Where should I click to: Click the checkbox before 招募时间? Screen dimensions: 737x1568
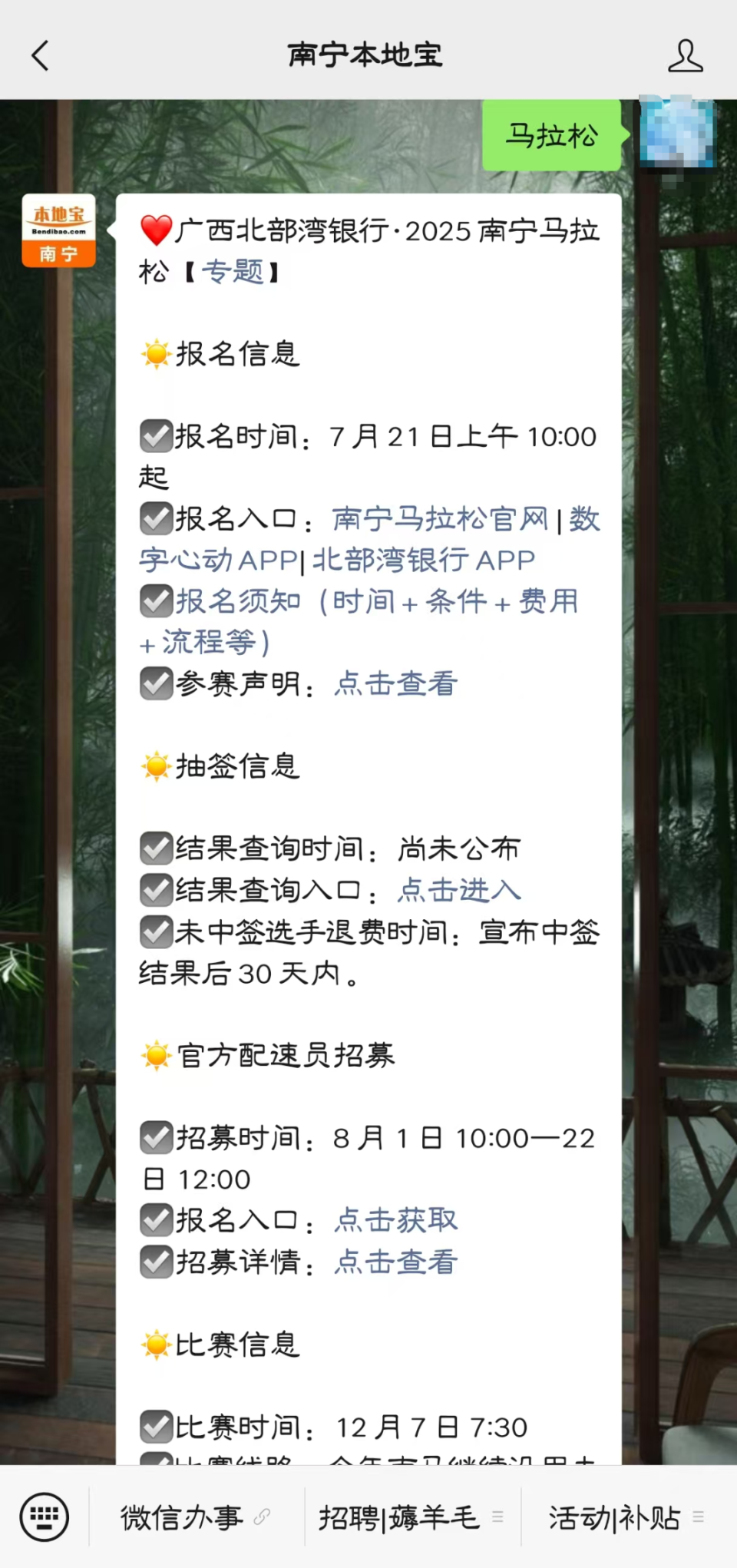(x=156, y=1138)
